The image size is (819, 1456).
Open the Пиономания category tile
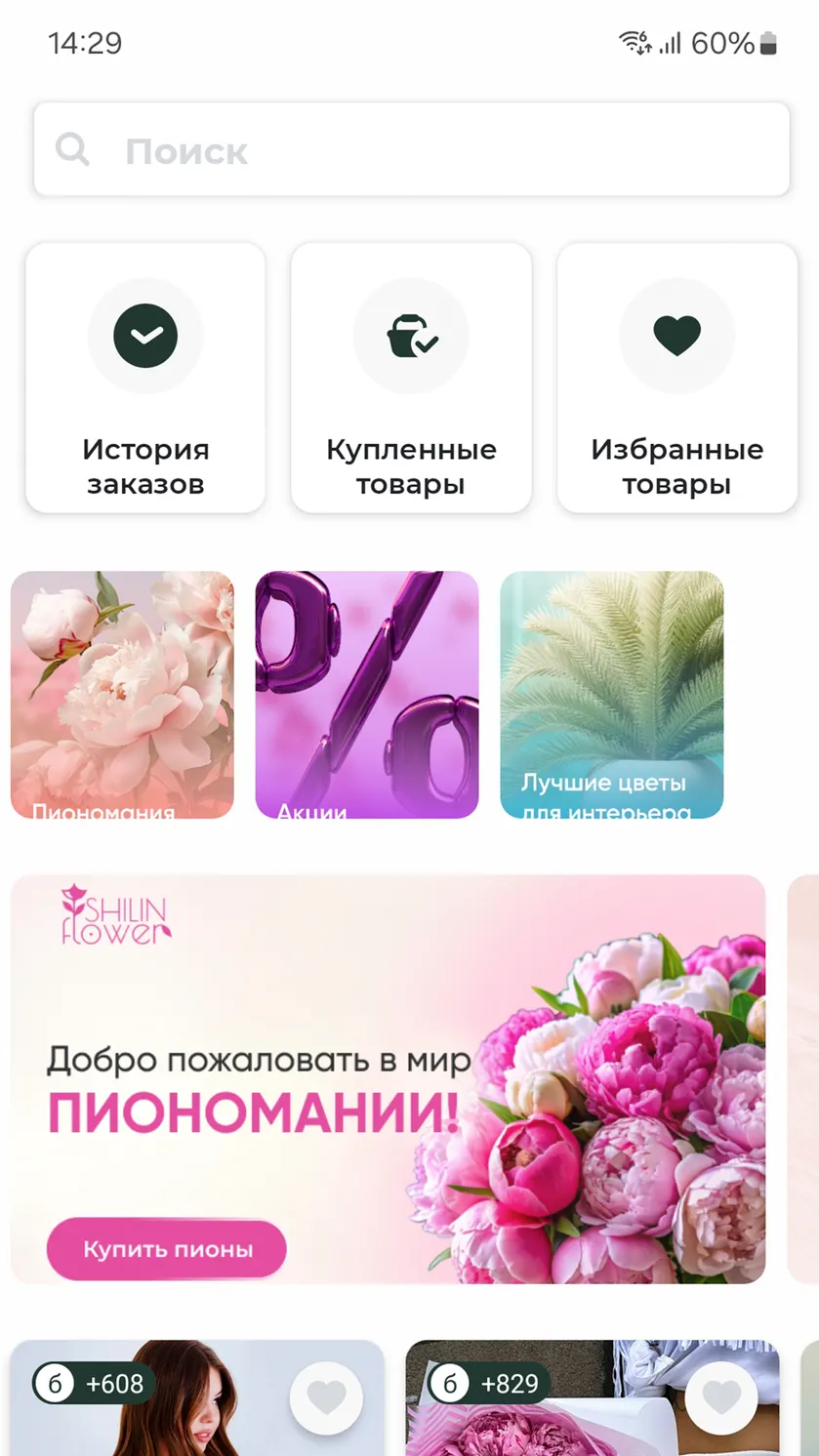tap(122, 695)
